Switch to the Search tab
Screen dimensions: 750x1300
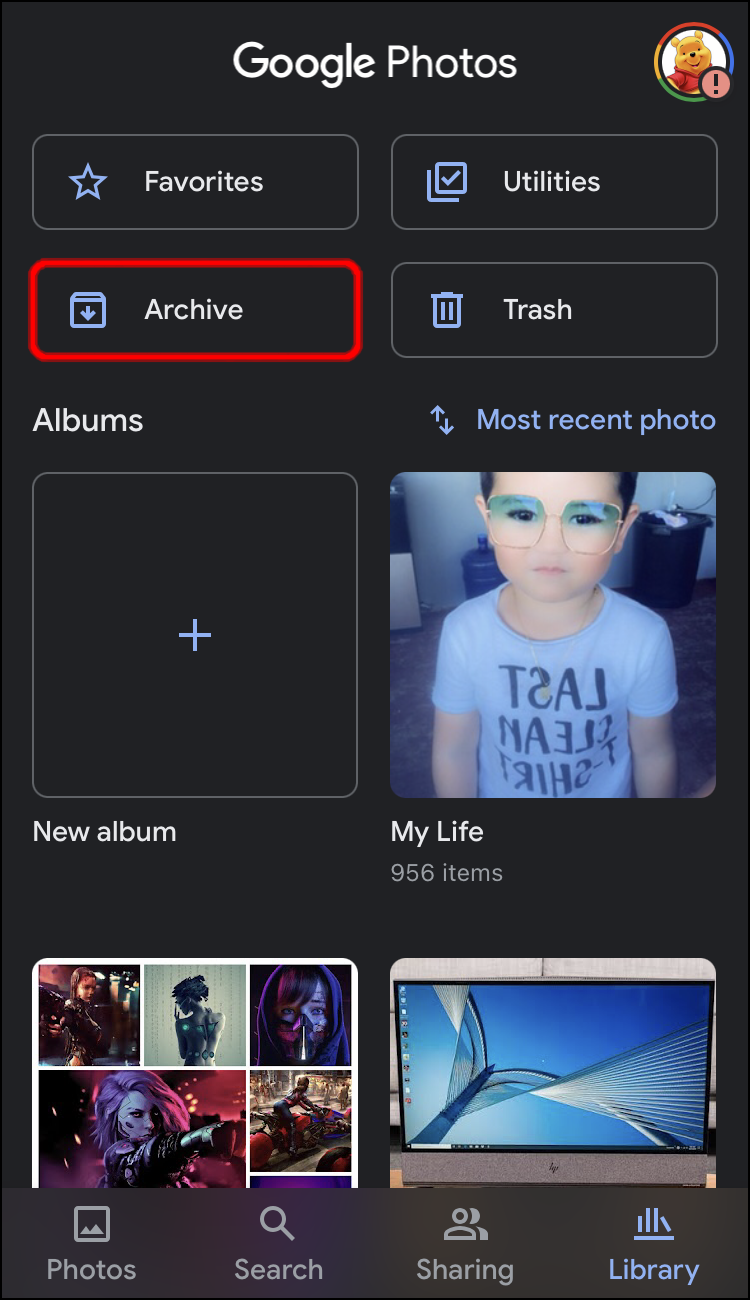(x=278, y=1245)
